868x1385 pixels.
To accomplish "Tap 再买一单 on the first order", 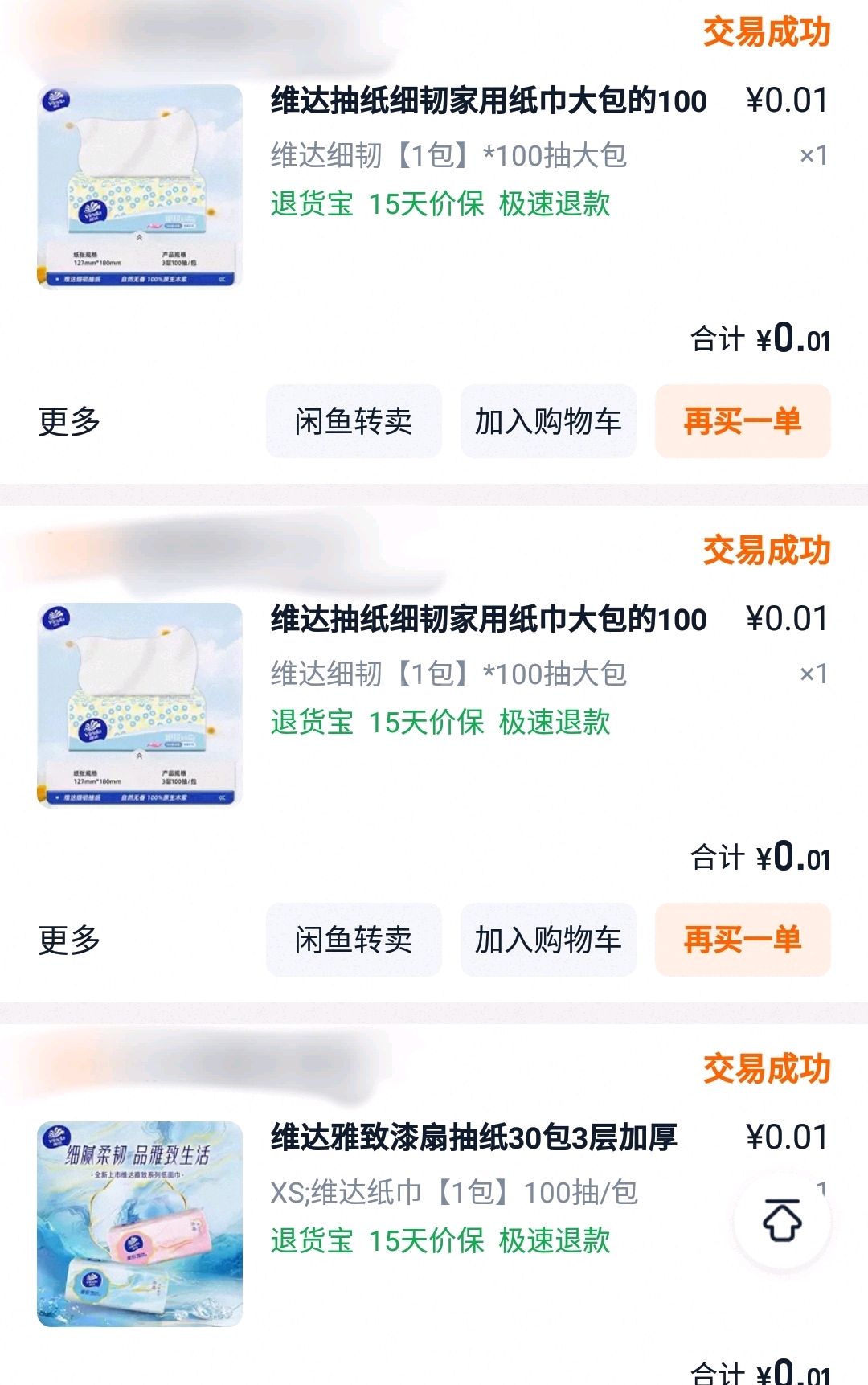I will [x=743, y=421].
